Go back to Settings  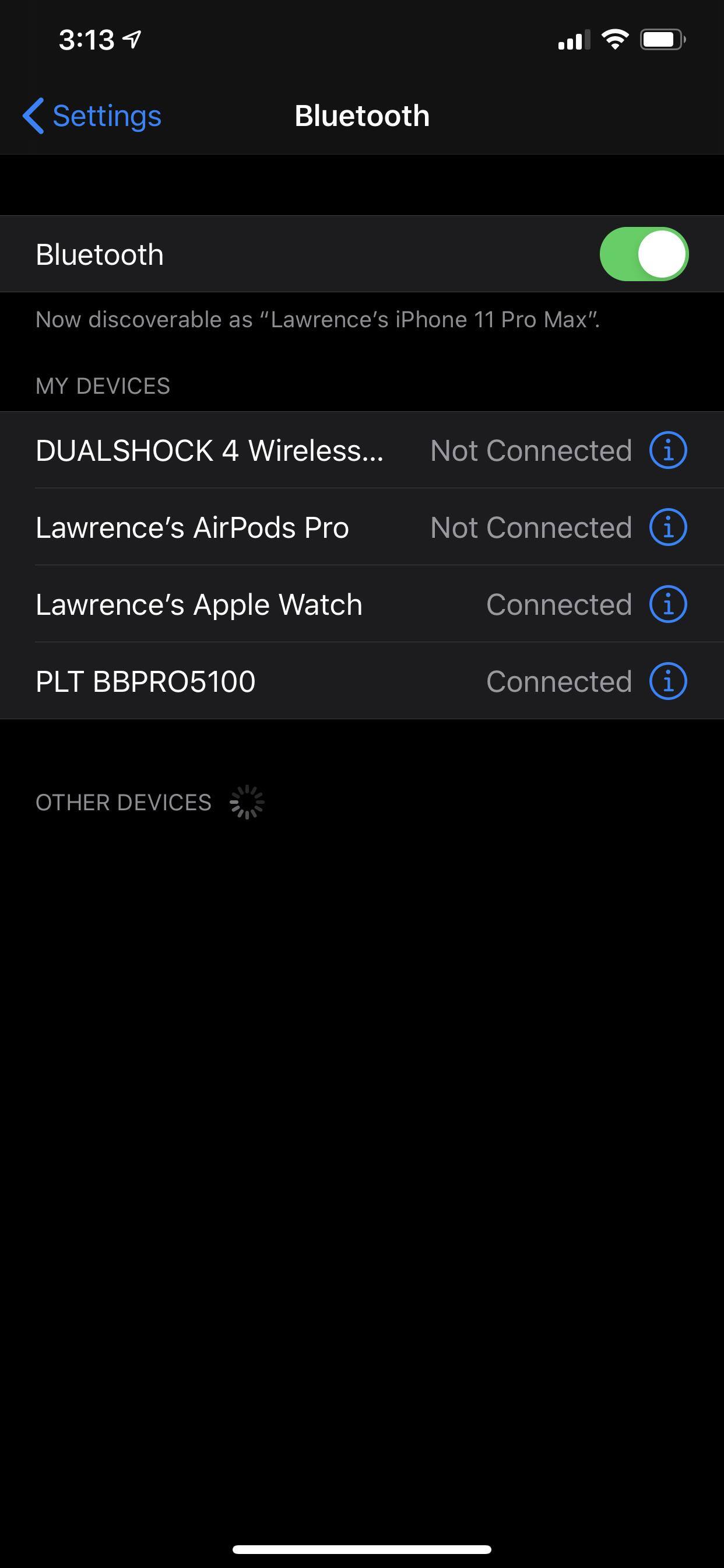(93, 116)
